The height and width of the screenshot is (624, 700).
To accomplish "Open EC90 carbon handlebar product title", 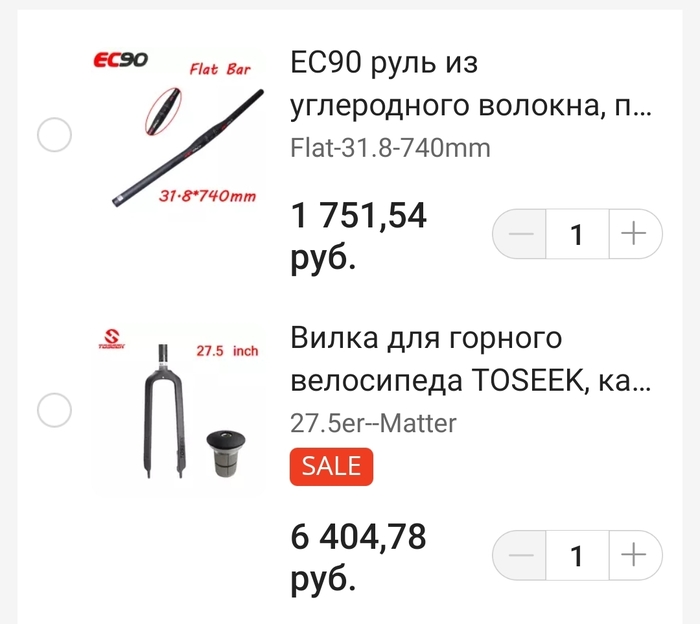I will point(470,84).
